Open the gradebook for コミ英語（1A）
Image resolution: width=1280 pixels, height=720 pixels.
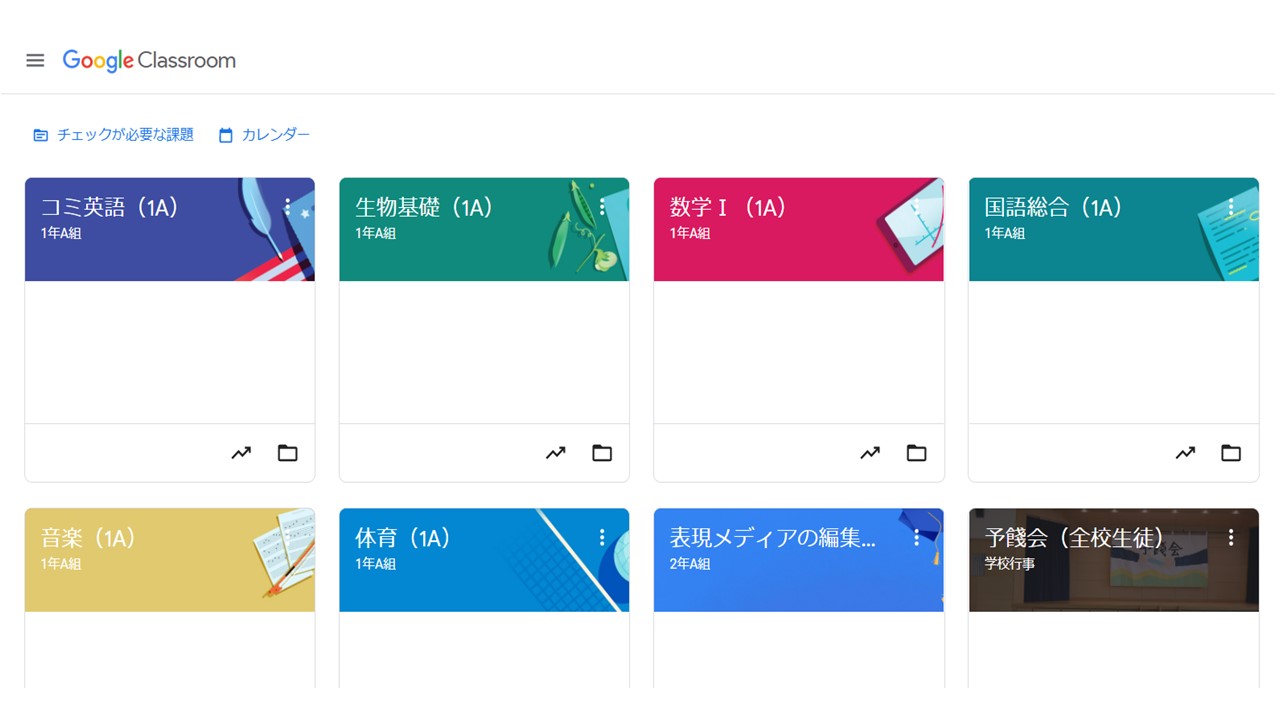(241, 453)
